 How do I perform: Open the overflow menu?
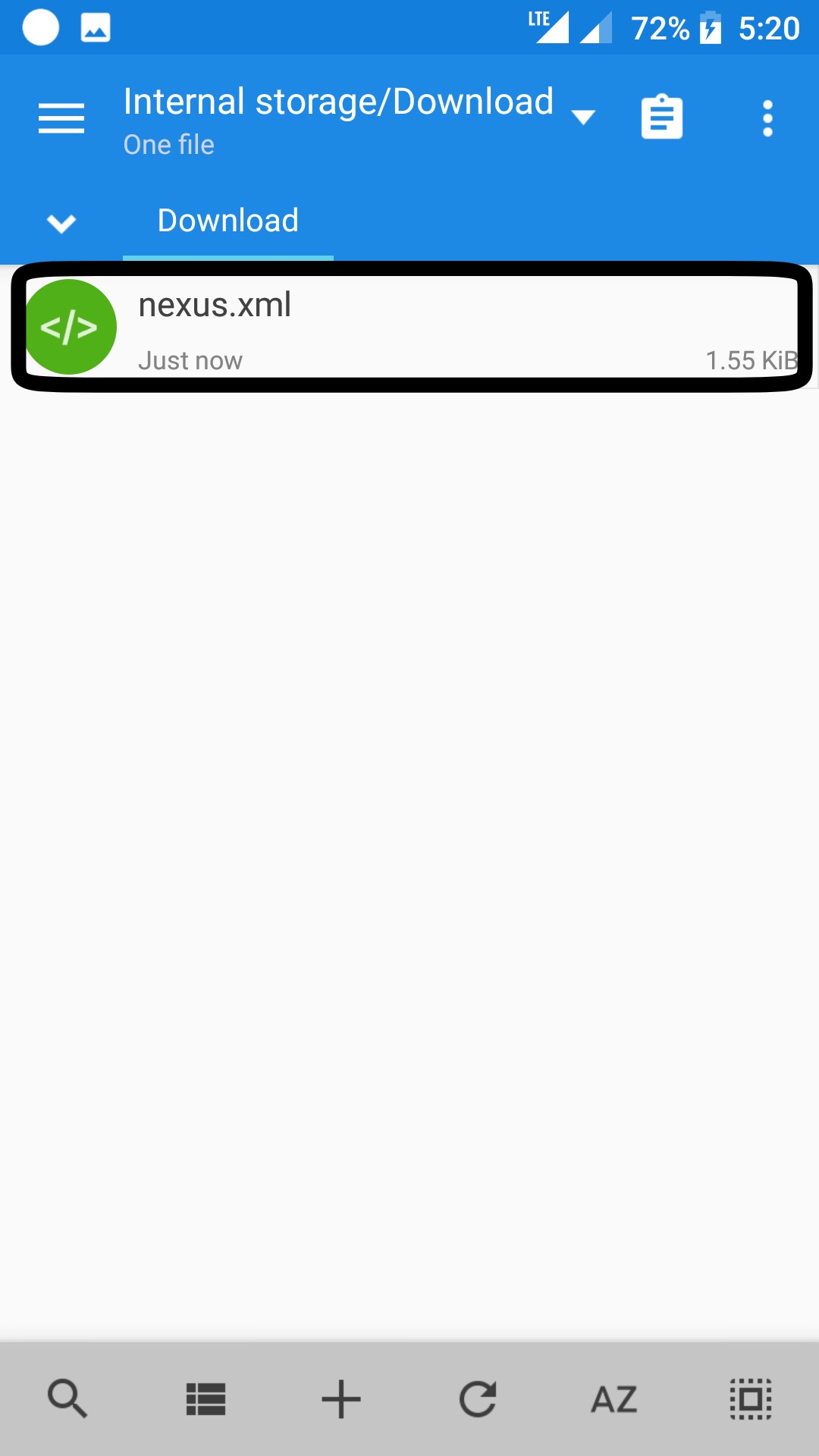(x=767, y=118)
